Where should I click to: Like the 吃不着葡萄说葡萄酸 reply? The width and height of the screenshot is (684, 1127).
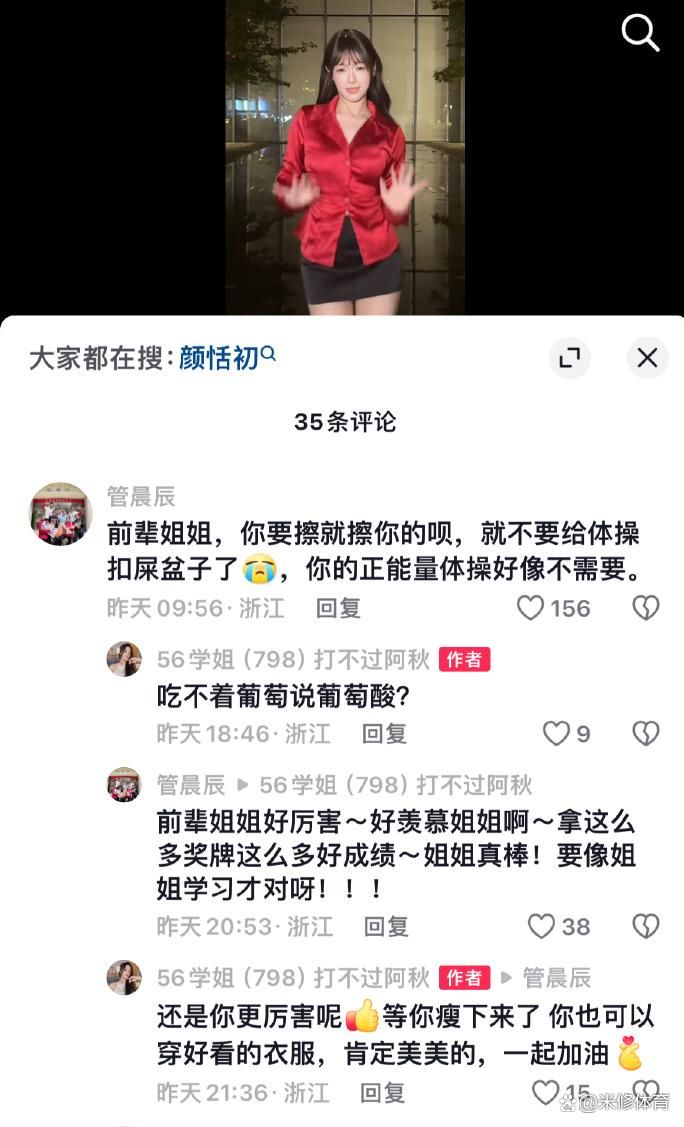pos(556,734)
